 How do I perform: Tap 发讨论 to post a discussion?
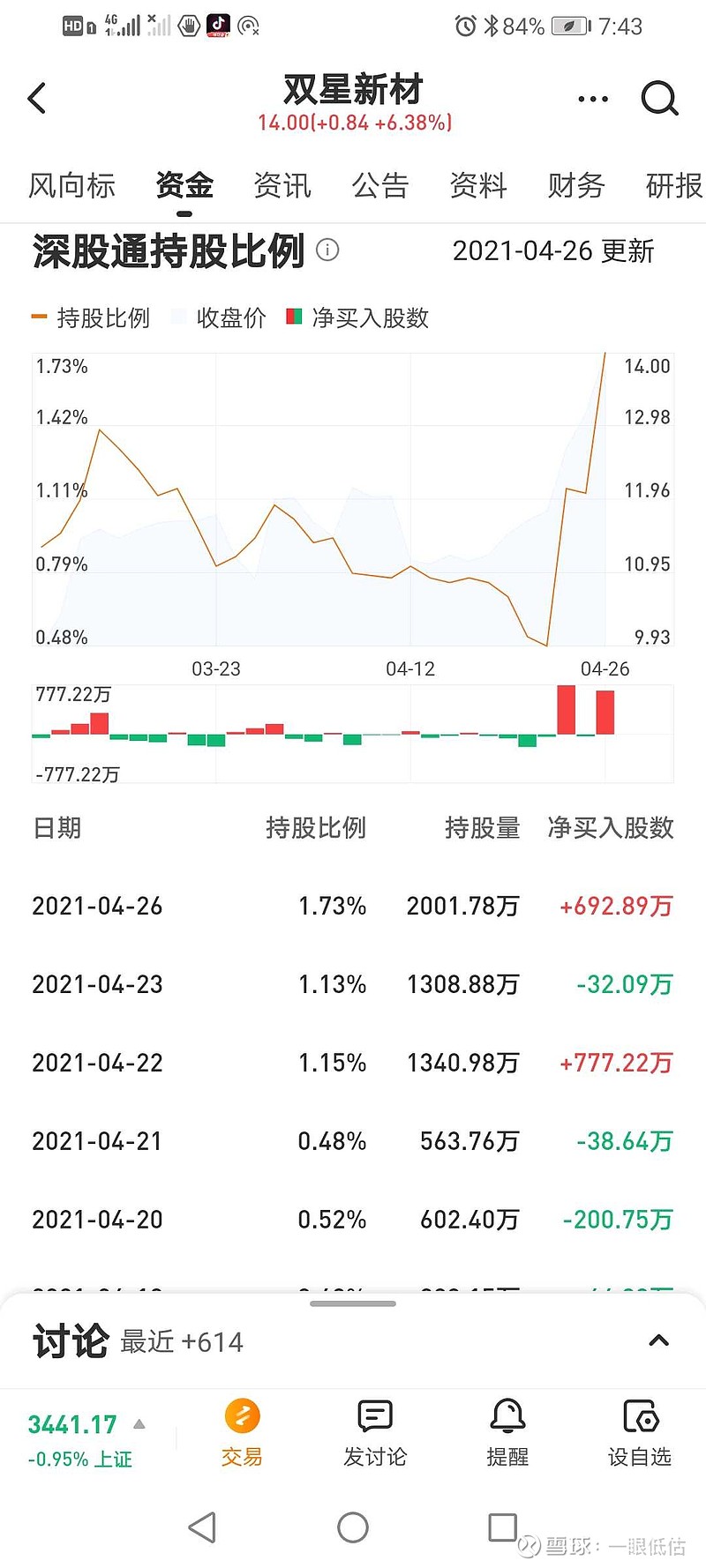pyautogui.click(x=375, y=1434)
